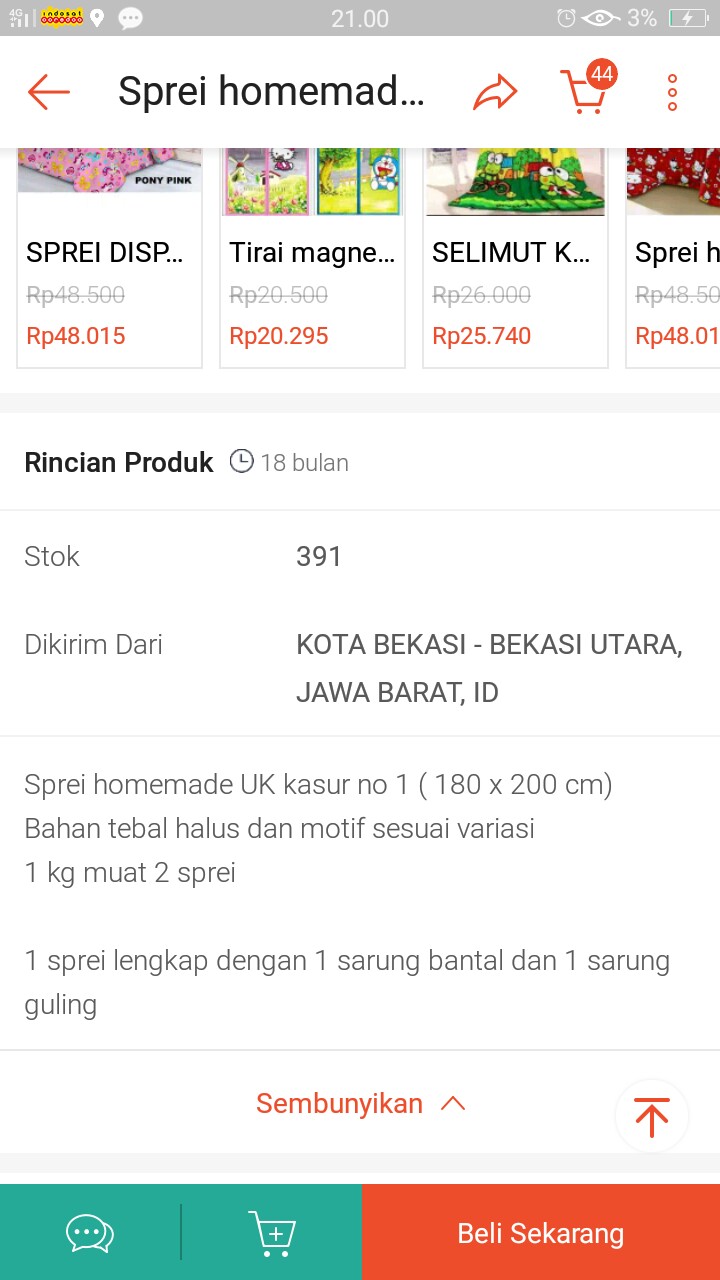This screenshot has height=1280, width=720.
Task: Expand the truncated product title
Action: click(x=272, y=91)
